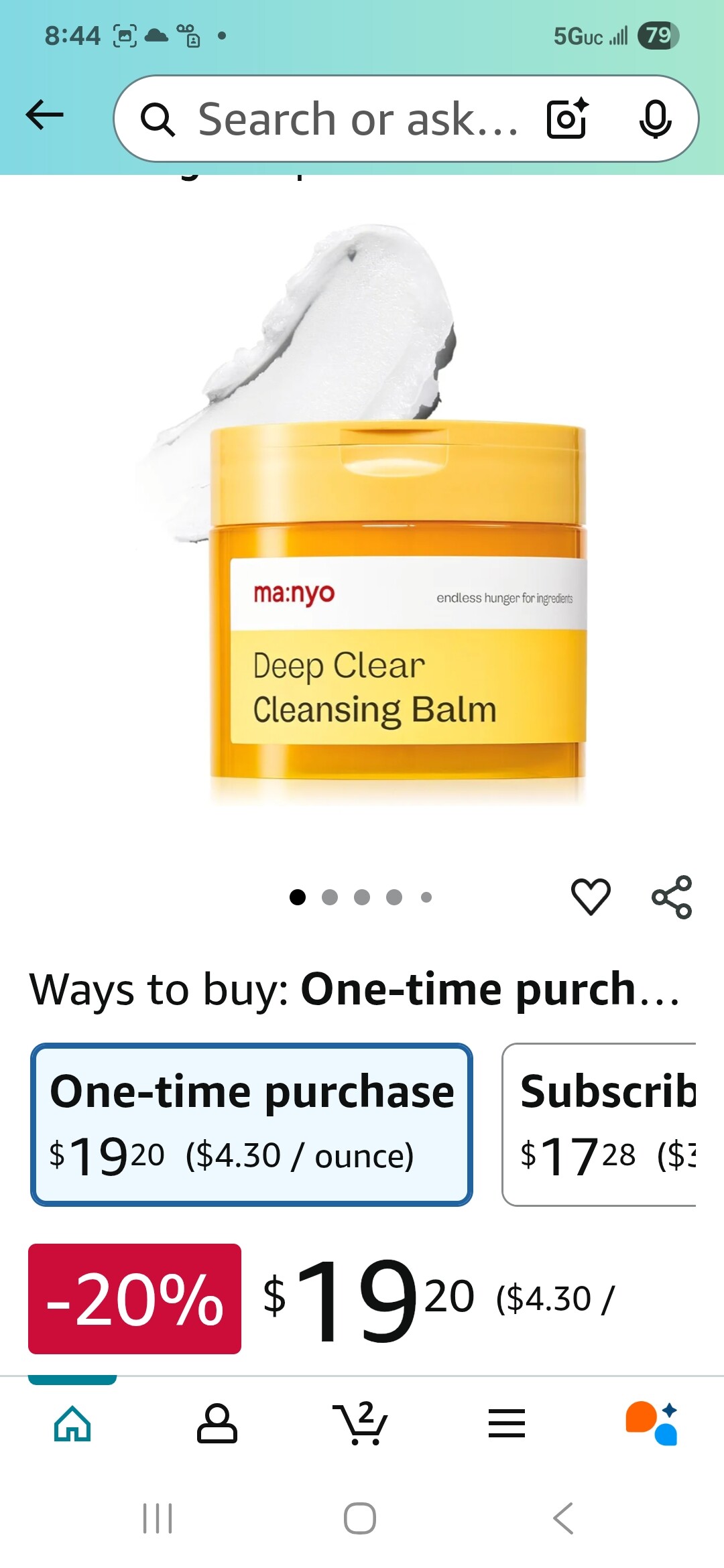
Task: Open the shopping cart with 2 items
Action: [361, 1423]
